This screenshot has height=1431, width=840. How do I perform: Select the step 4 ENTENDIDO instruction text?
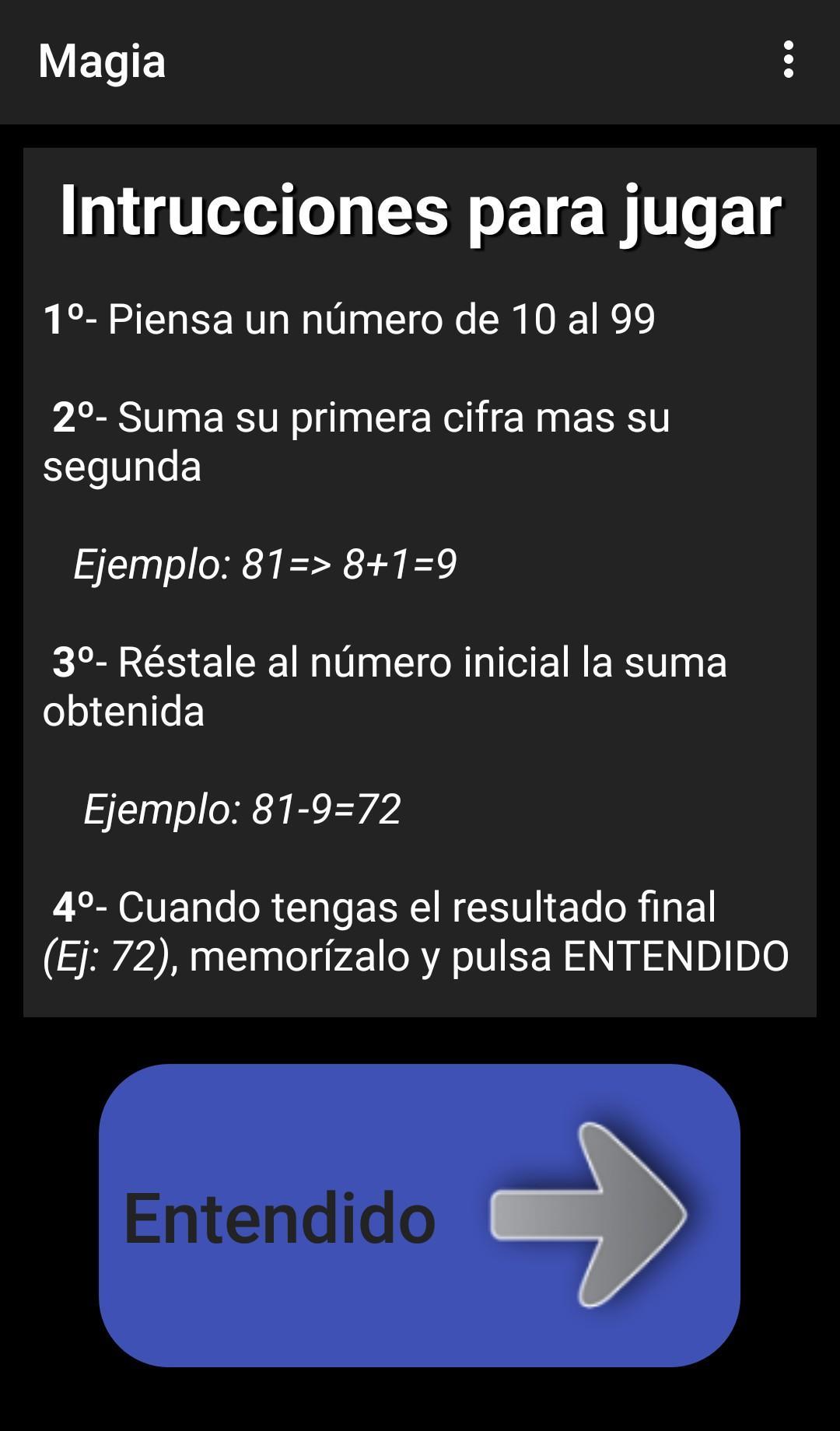coord(420,930)
